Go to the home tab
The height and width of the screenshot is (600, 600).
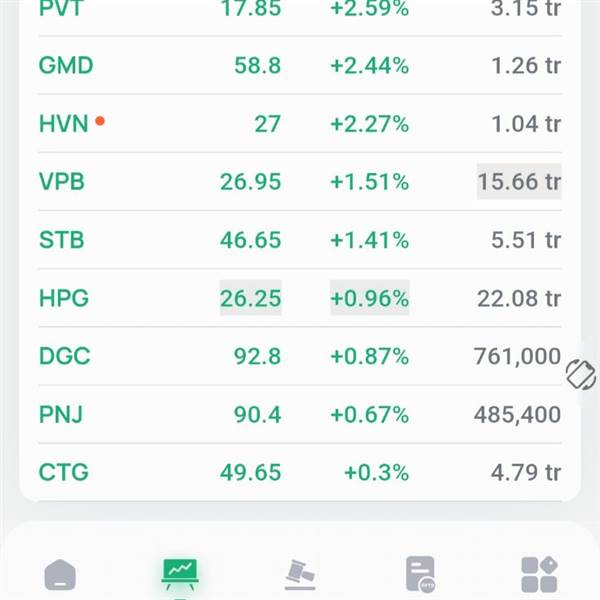(60, 575)
